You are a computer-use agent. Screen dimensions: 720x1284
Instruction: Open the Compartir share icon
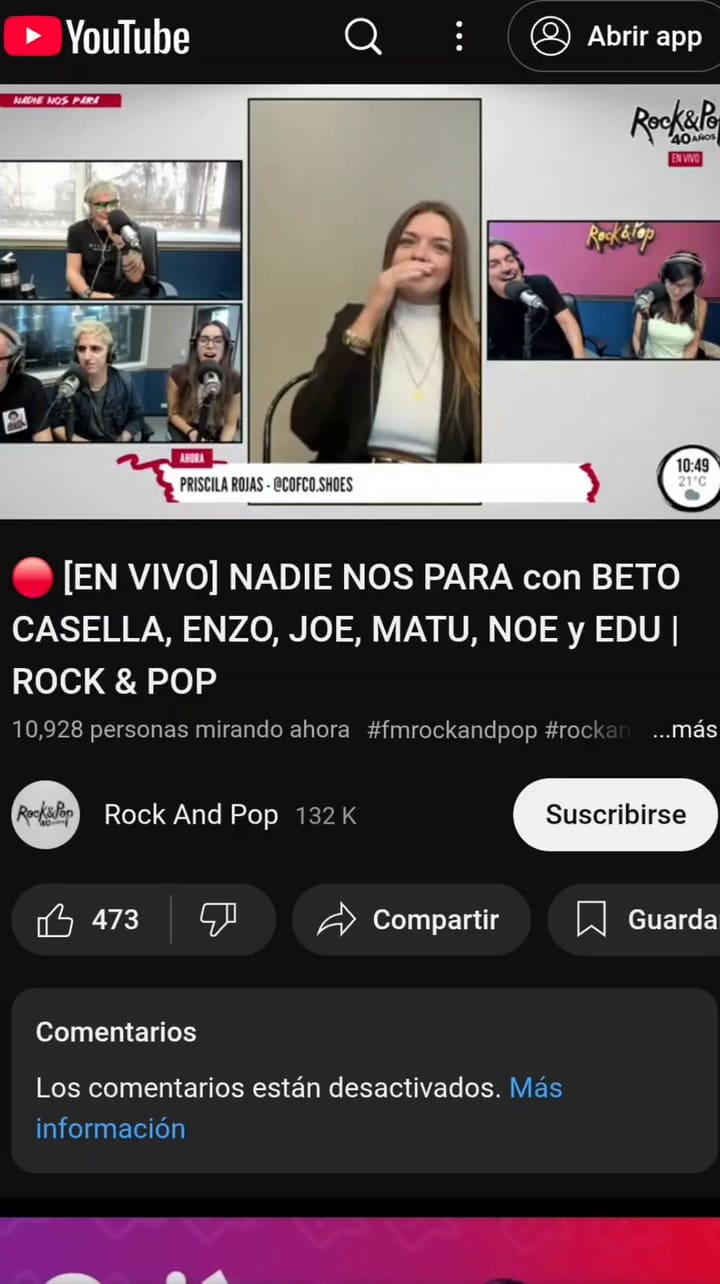tap(338, 919)
